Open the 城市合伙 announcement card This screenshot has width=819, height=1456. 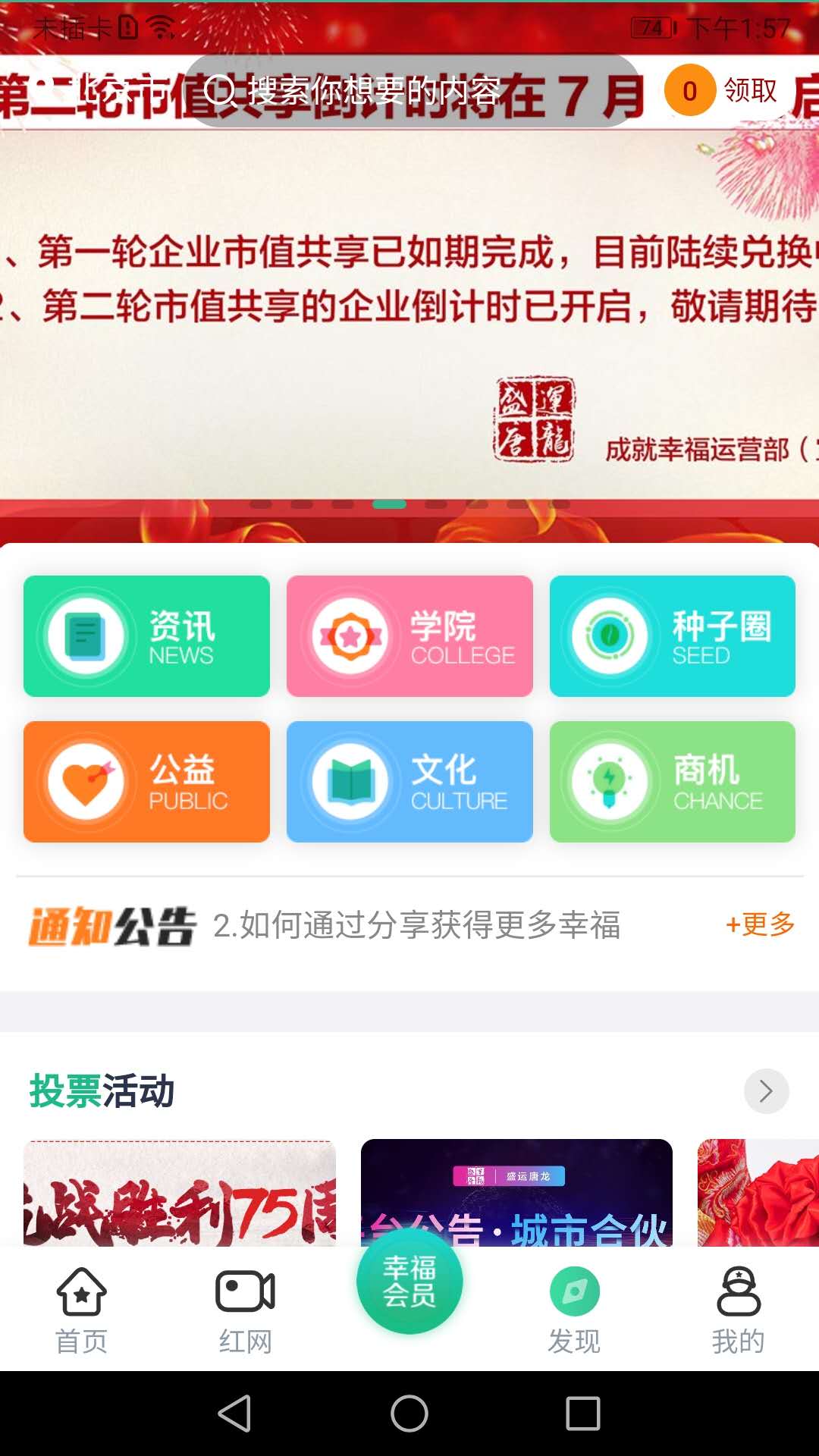pyautogui.click(x=516, y=1193)
